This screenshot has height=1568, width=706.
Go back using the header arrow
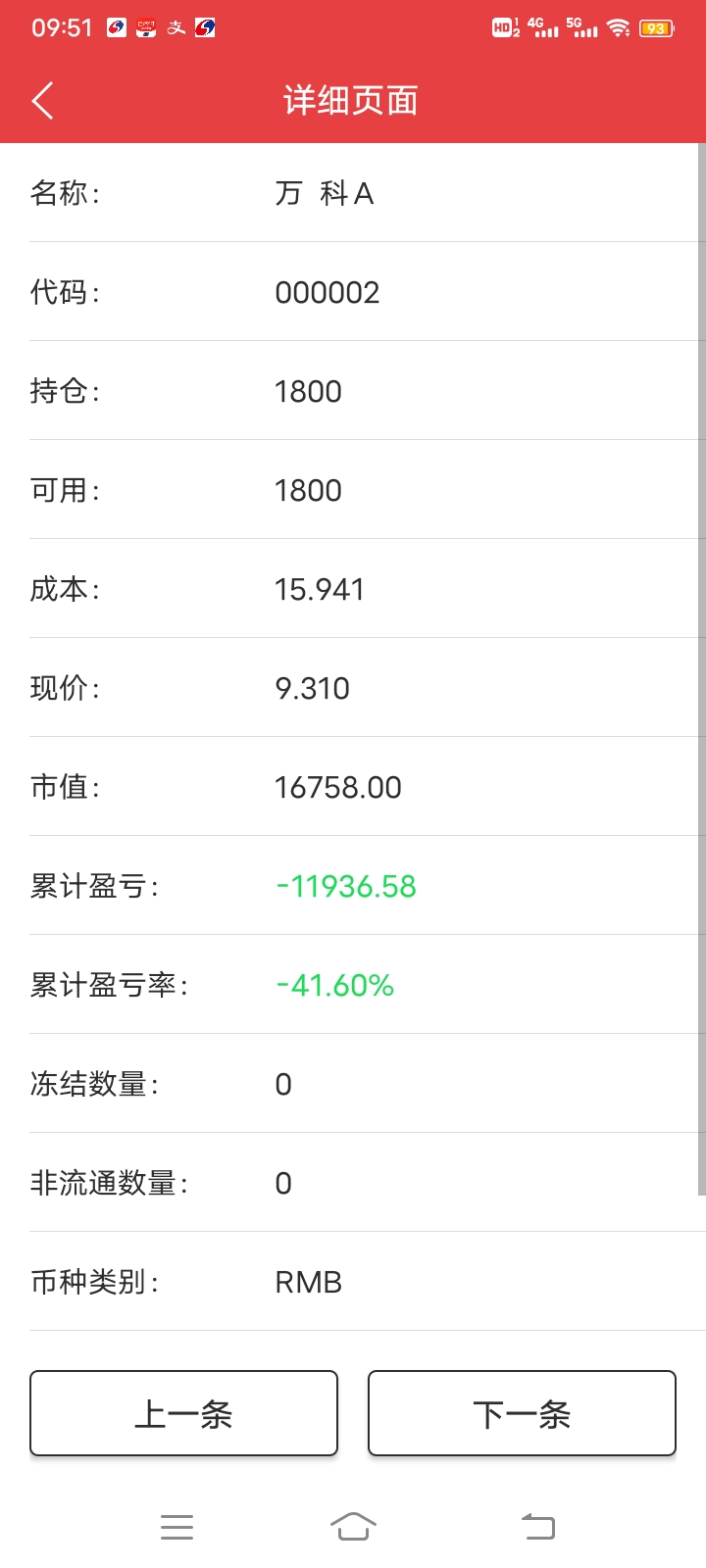pyautogui.click(x=42, y=100)
